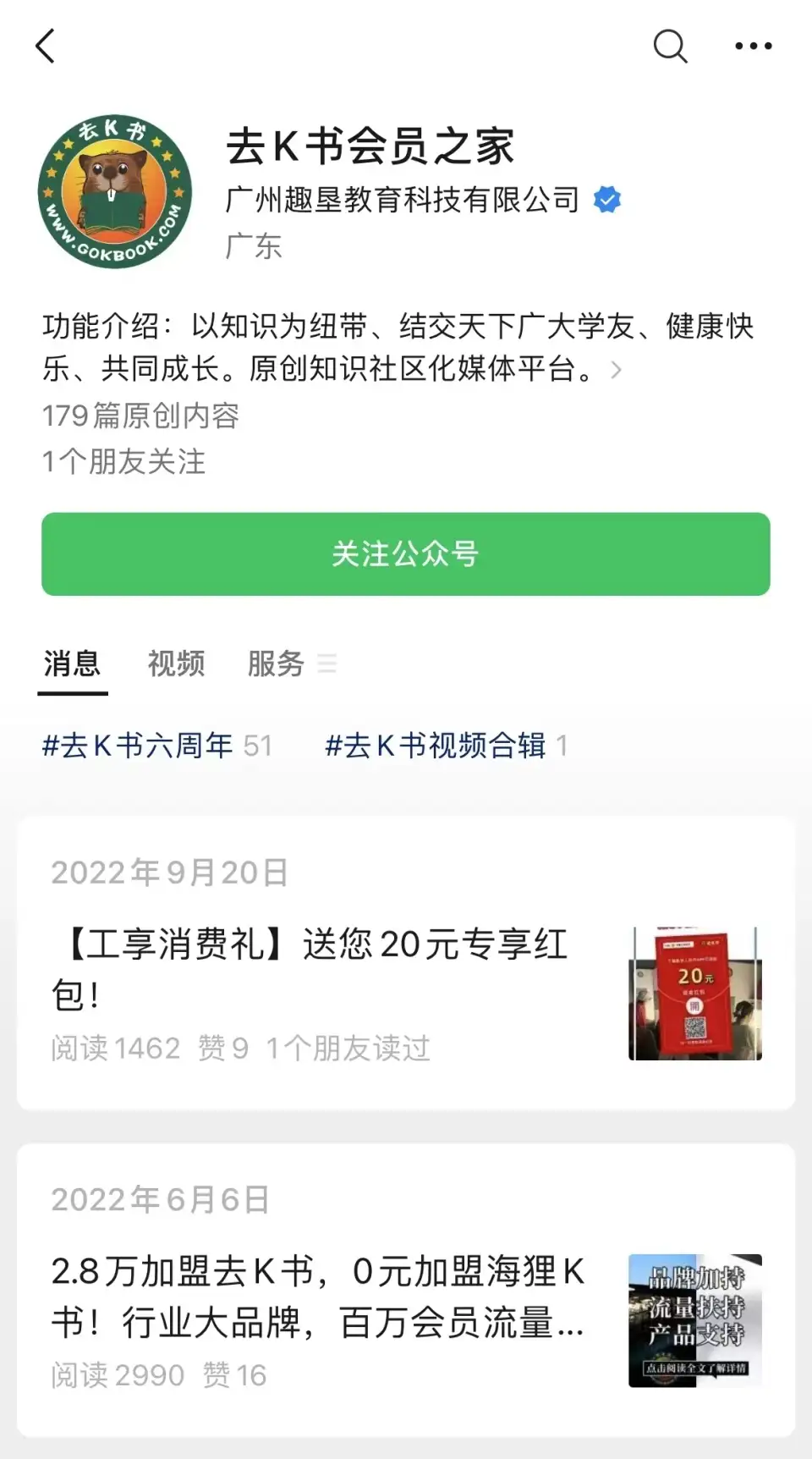Open the three-dot overflow menu
The height and width of the screenshot is (1459, 812).
[753, 47]
